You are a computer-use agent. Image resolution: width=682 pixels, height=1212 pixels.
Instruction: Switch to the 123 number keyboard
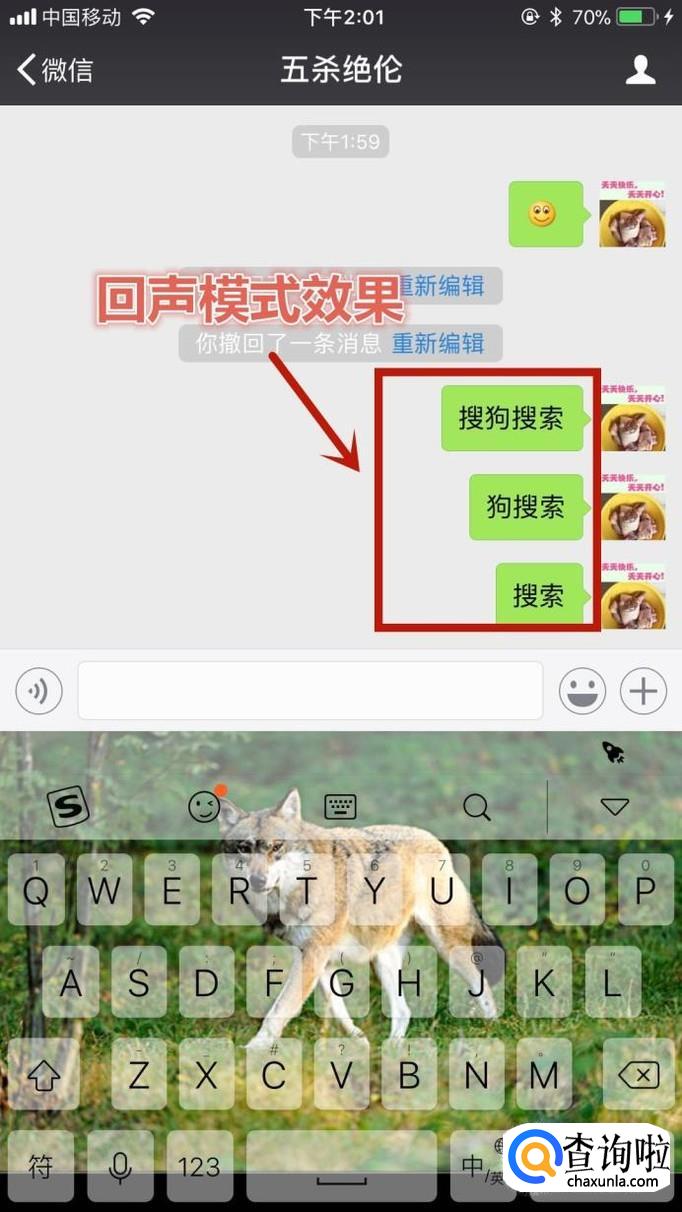(199, 1166)
